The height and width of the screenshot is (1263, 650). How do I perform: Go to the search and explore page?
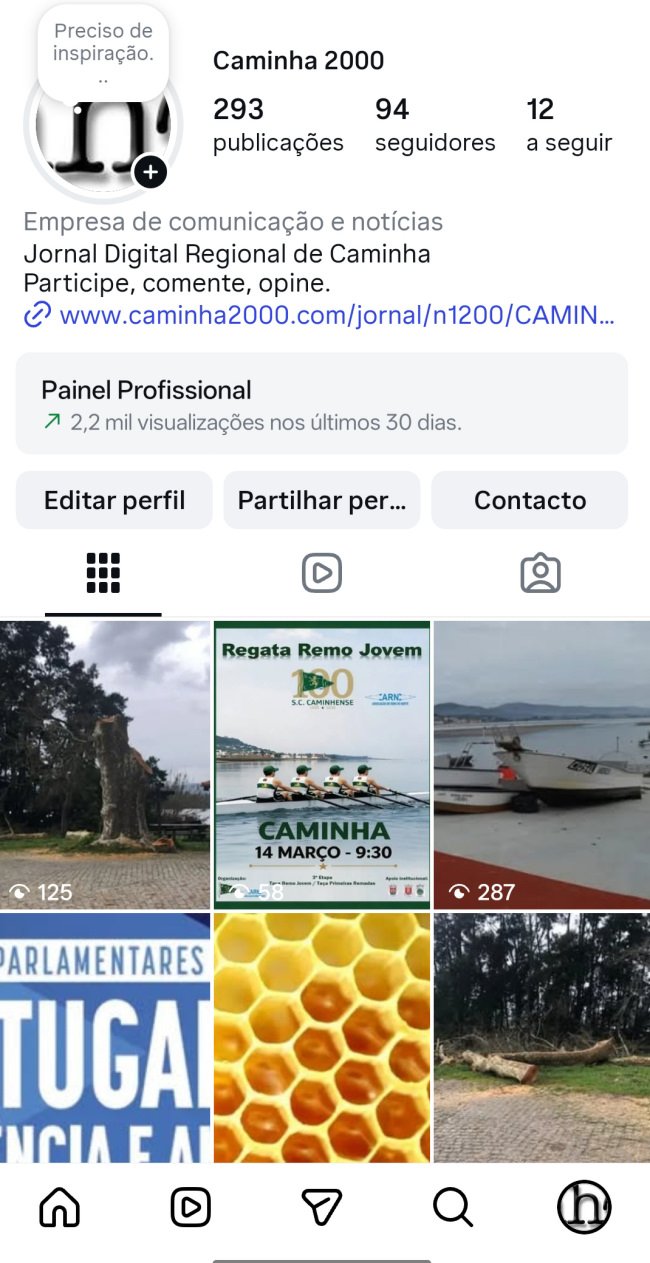click(x=452, y=1207)
